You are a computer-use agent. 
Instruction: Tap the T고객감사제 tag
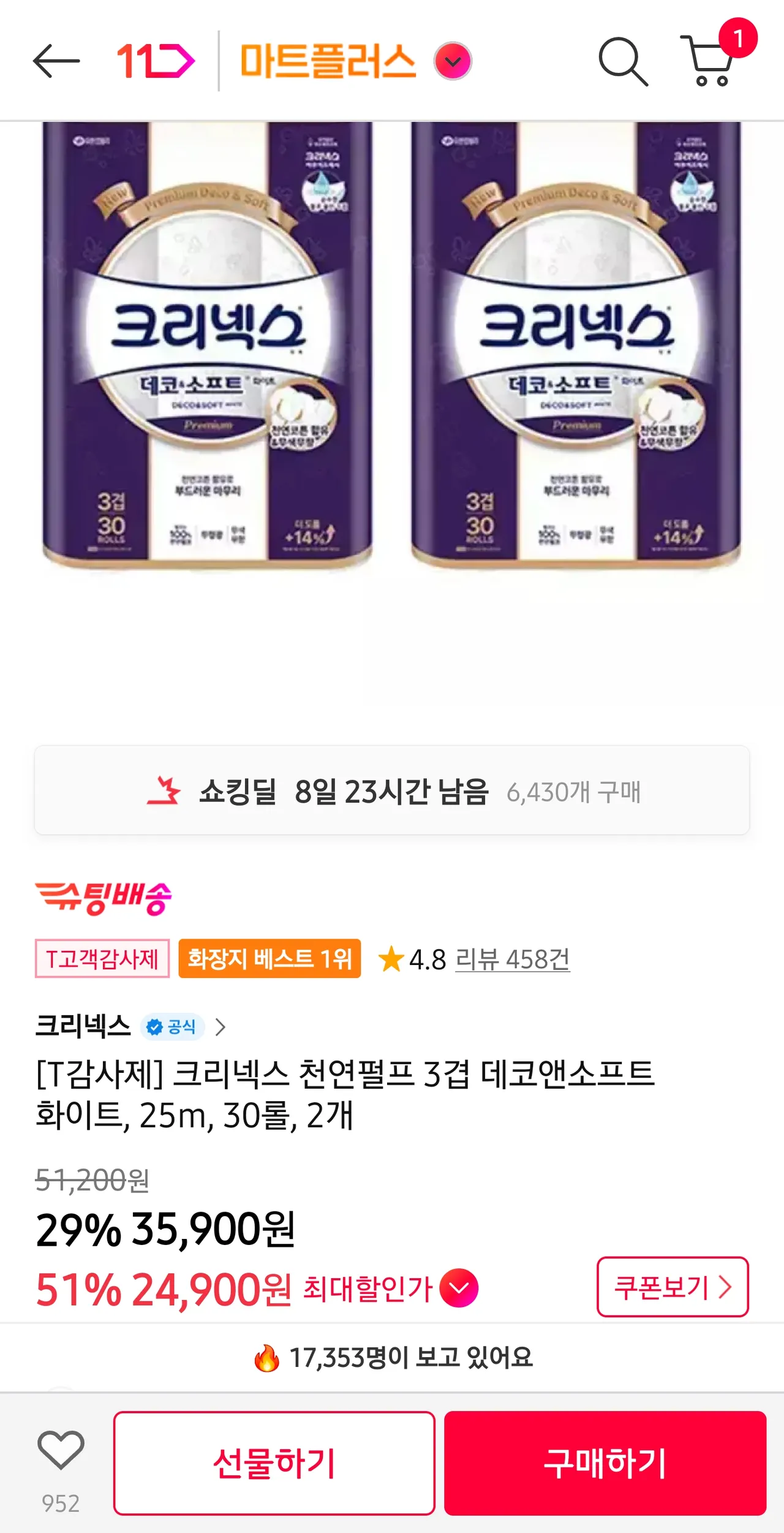point(102,958)
